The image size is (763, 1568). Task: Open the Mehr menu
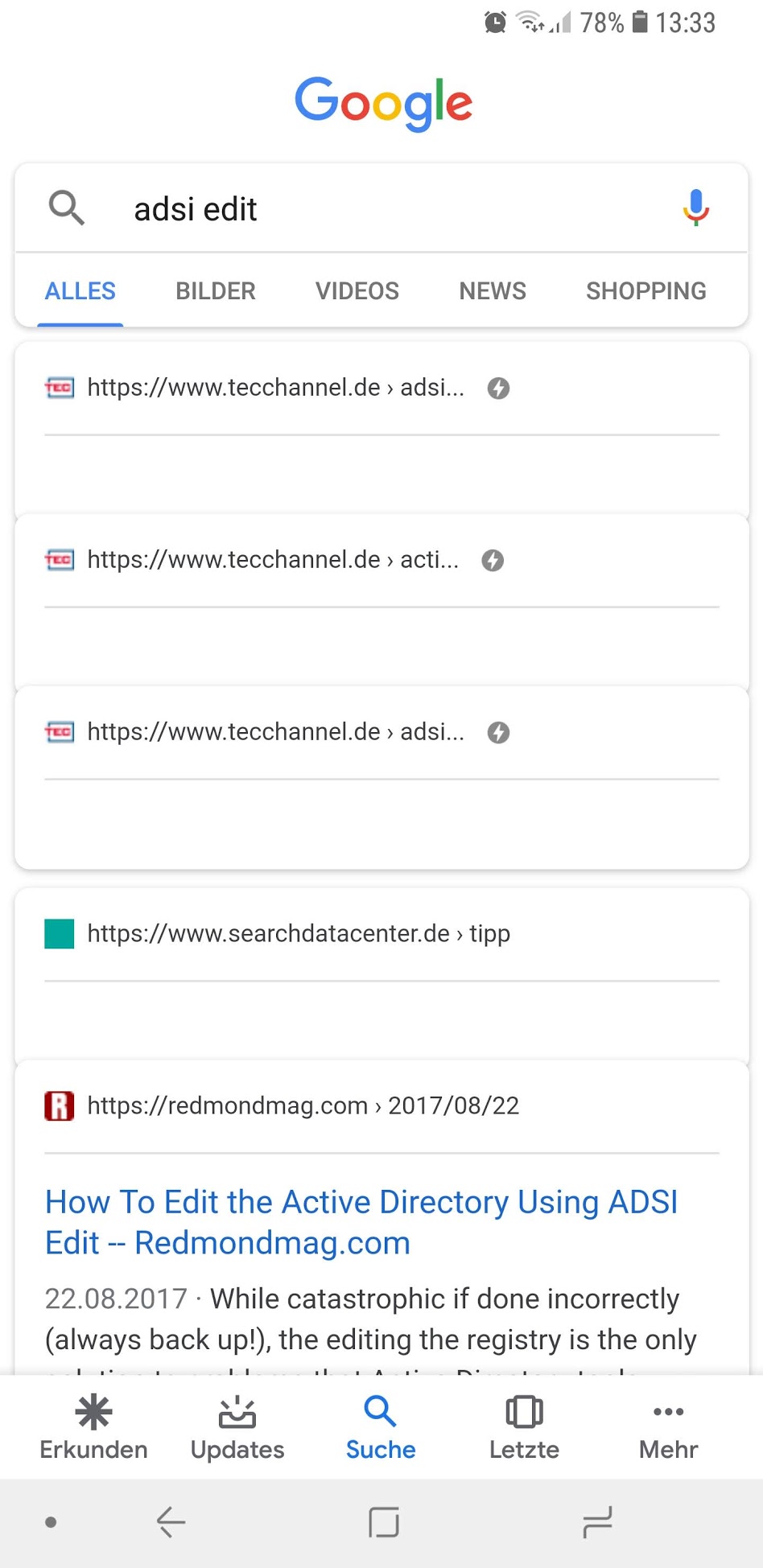668,1427
